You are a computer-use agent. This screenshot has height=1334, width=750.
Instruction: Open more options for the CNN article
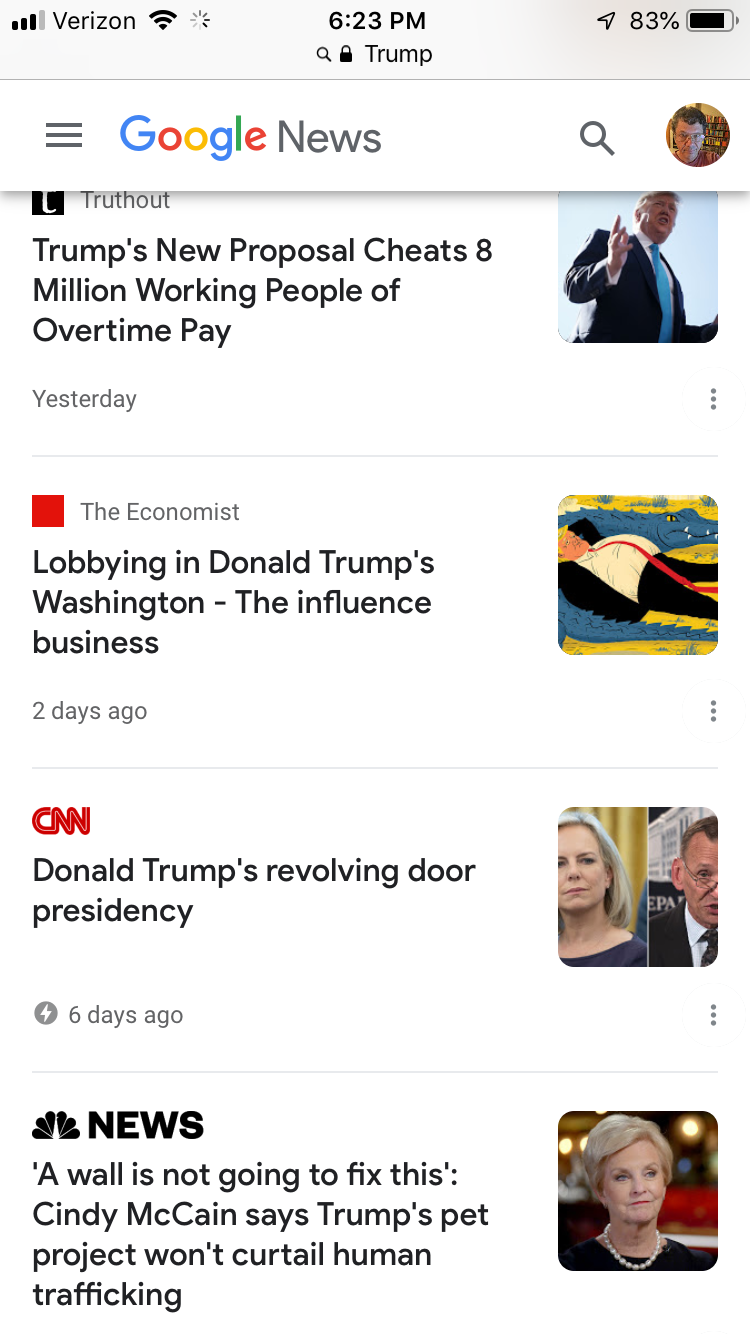(x=713, y=1015)
